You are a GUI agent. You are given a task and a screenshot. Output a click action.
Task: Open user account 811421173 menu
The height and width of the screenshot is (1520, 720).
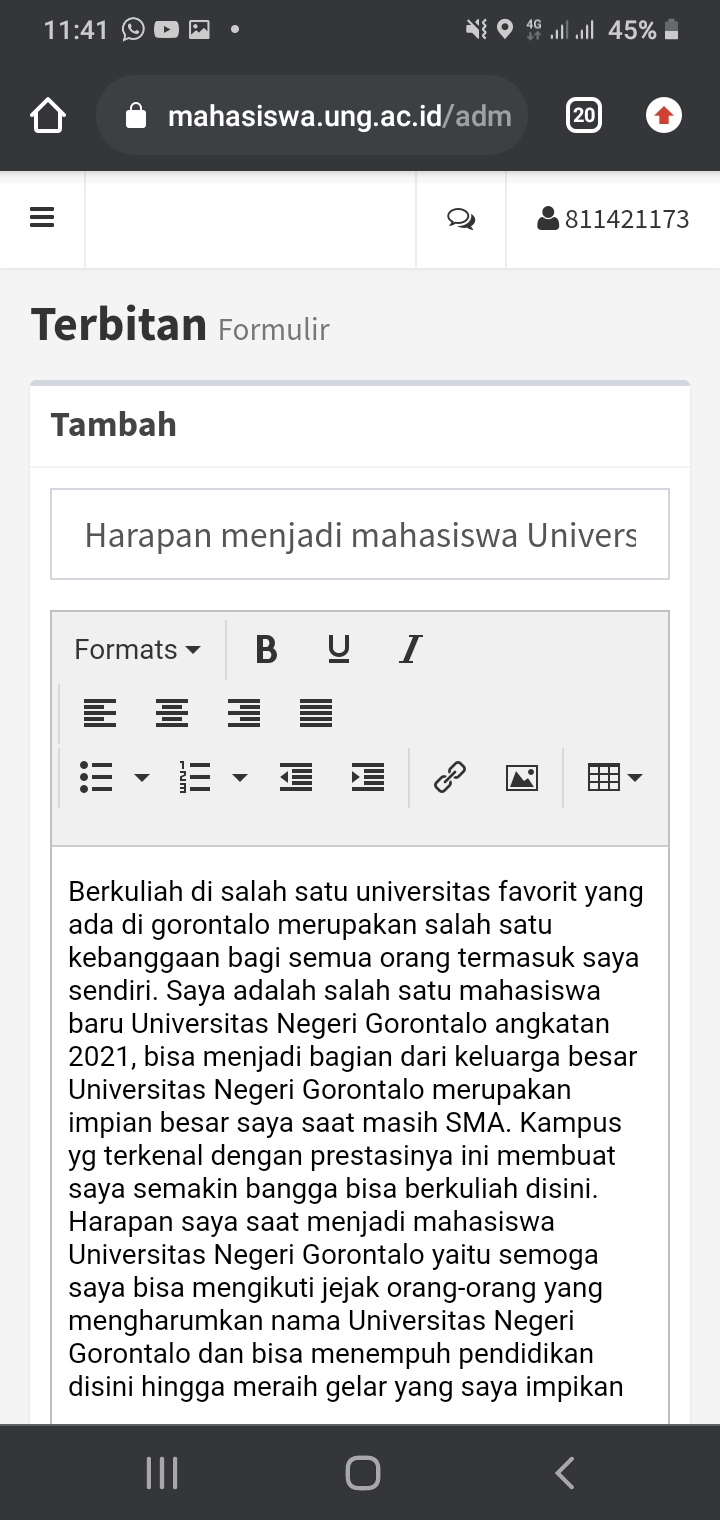click(x=613, y=219)
